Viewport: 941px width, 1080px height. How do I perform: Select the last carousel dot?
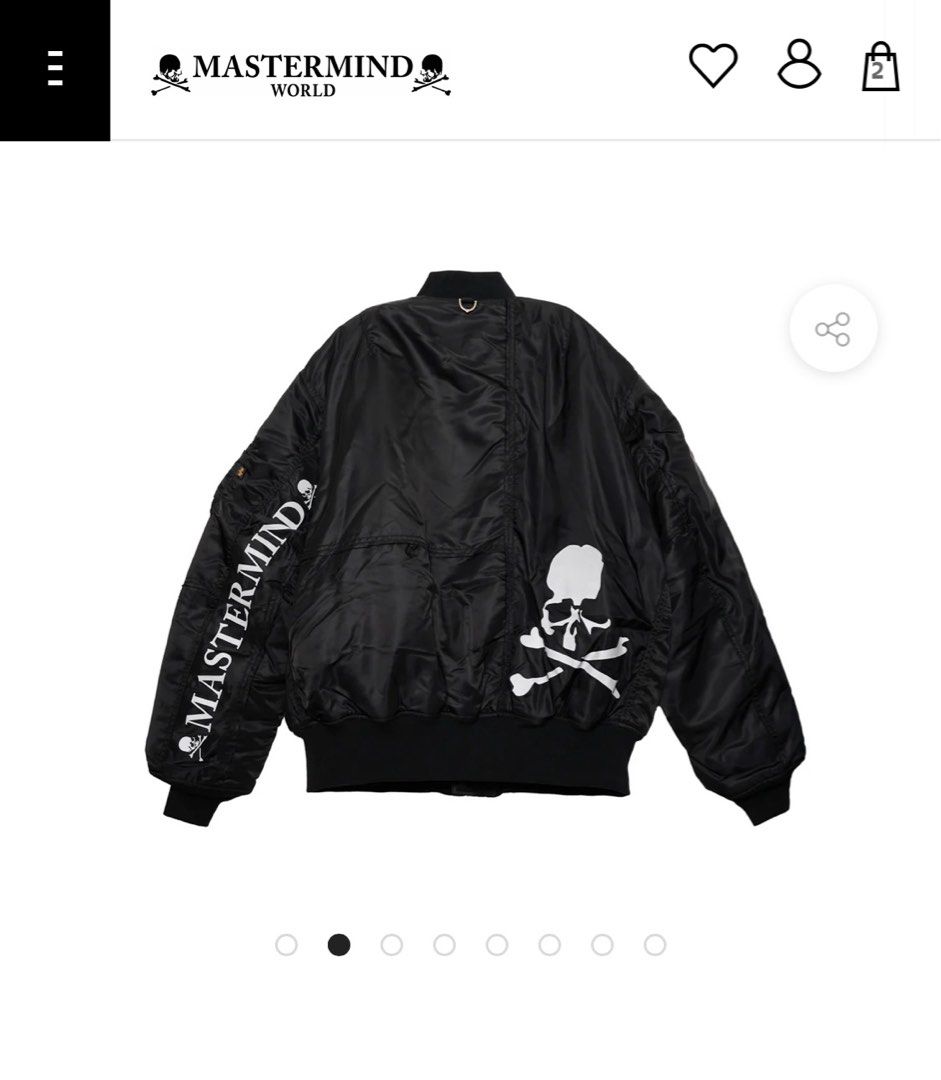[x=656, y=943]
